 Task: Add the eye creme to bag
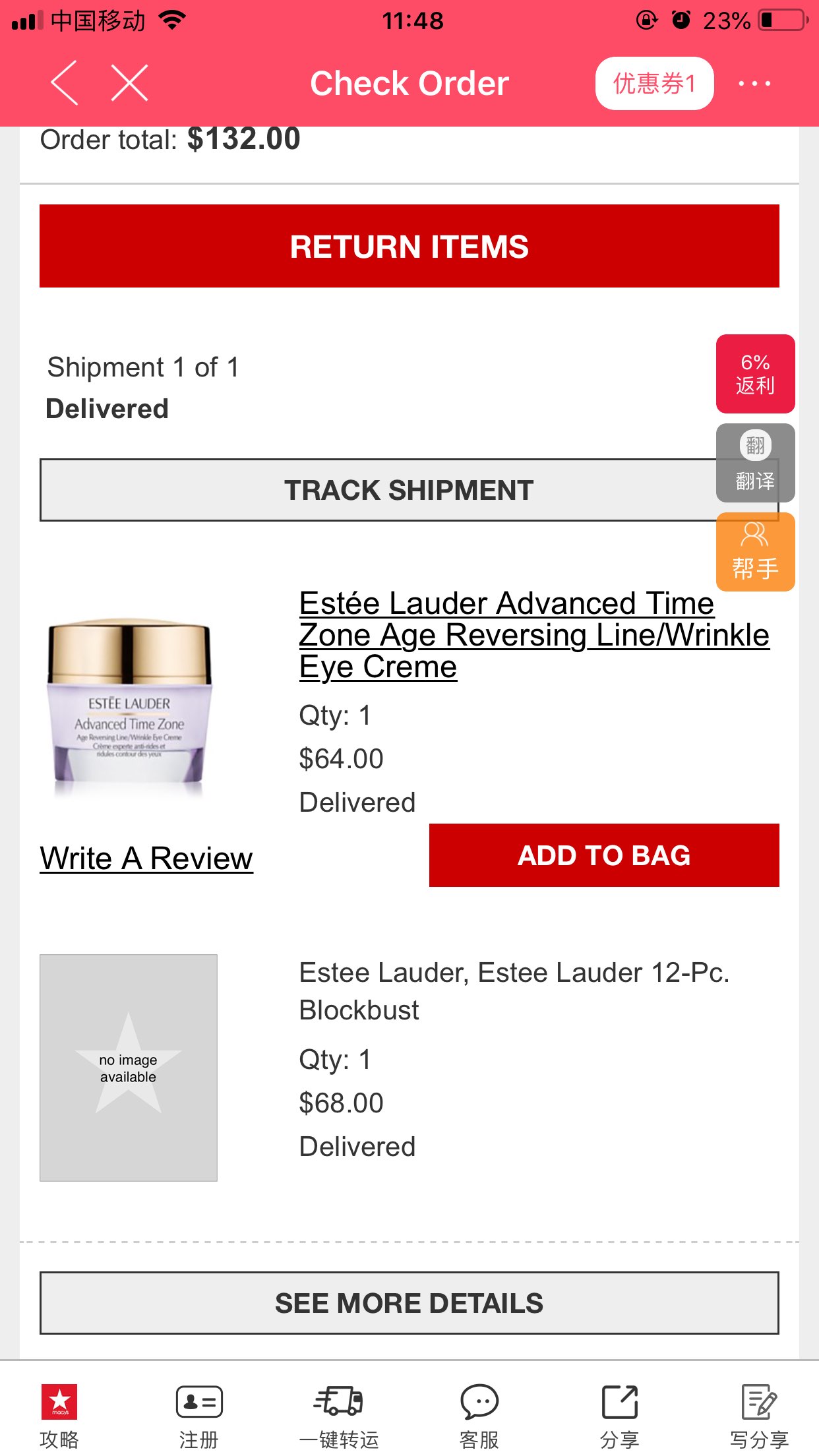[x=603, y=855]
